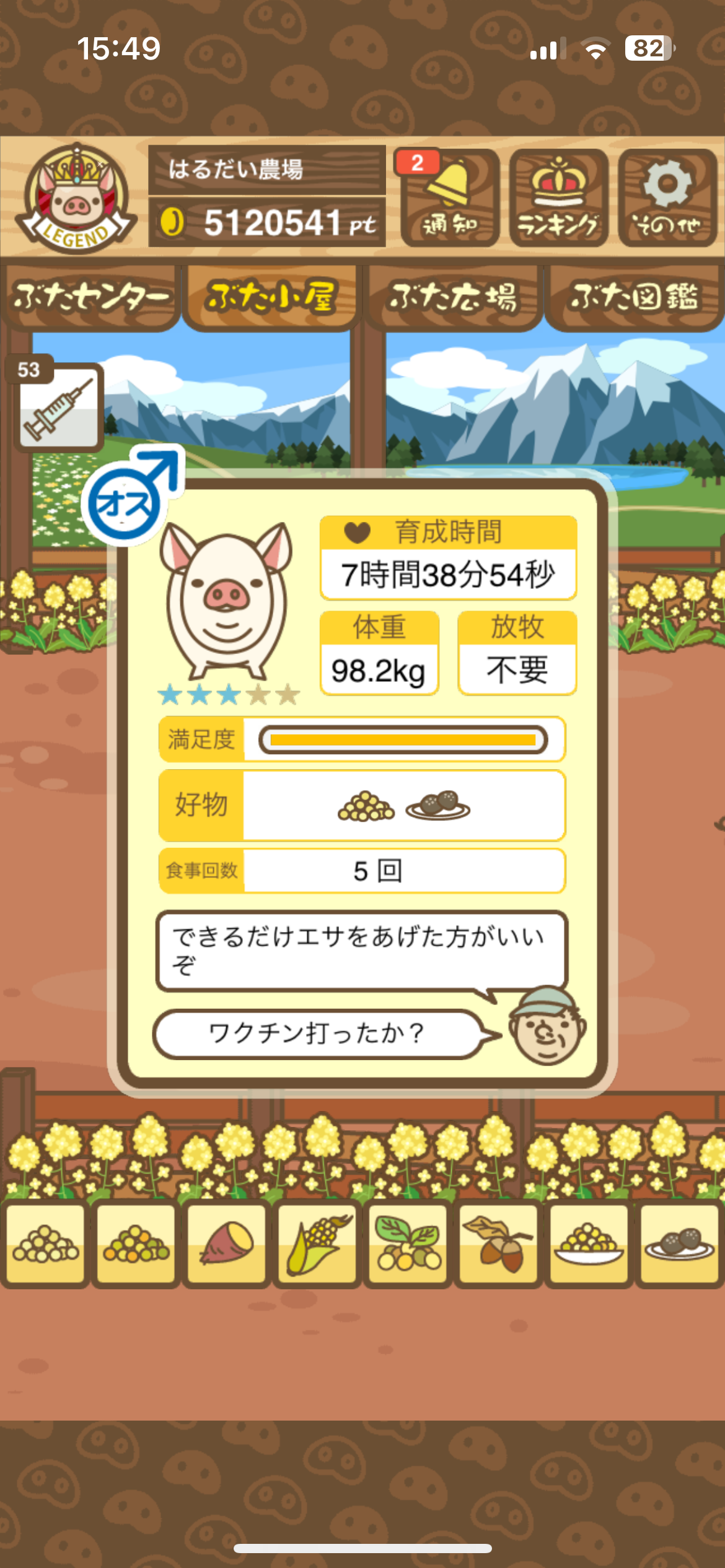The image size is (725, 1568).
Task: Feed the pig the sweet potato
Action: (227, 1244)
